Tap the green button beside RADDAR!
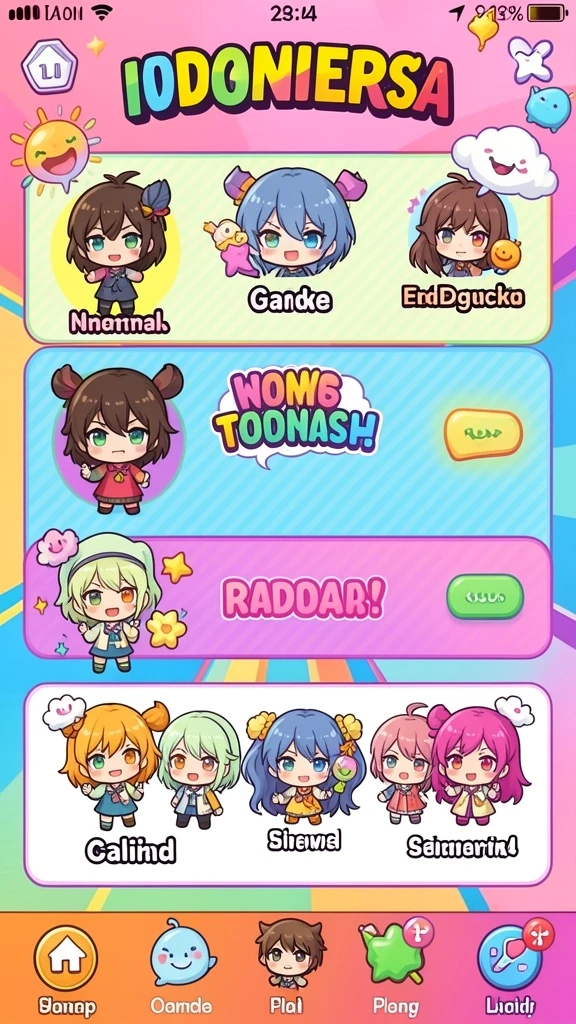The height and width of the screenshot is (1024, 576). click(485, 596)
